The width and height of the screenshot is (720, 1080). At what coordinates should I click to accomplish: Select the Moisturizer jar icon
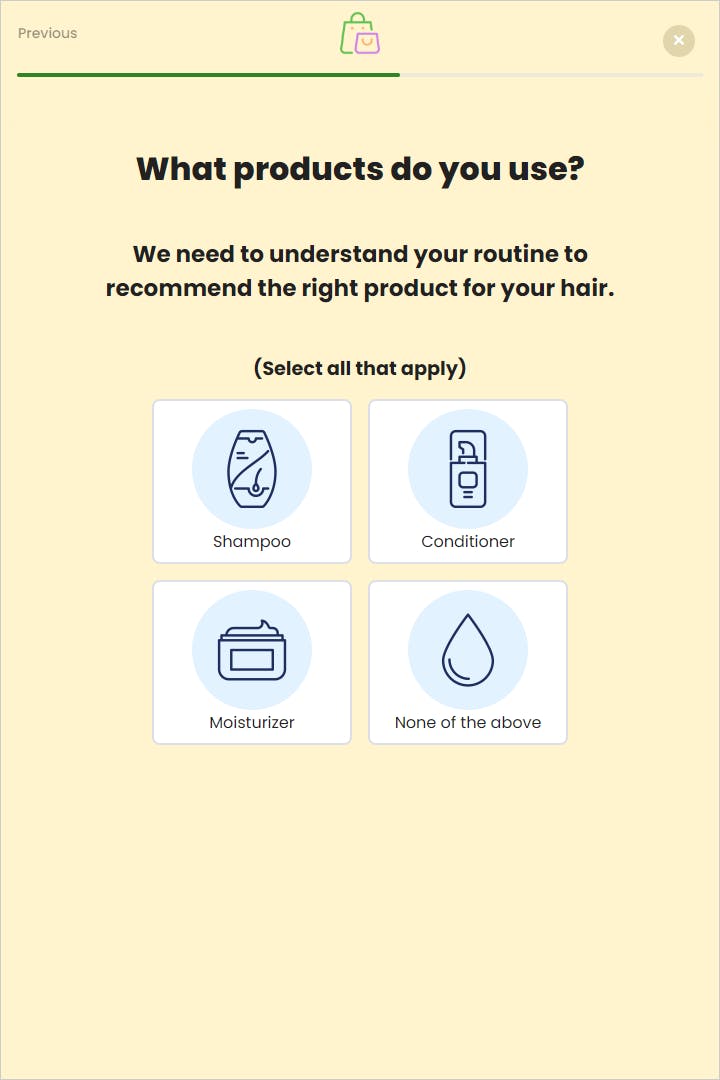[251, 648]
